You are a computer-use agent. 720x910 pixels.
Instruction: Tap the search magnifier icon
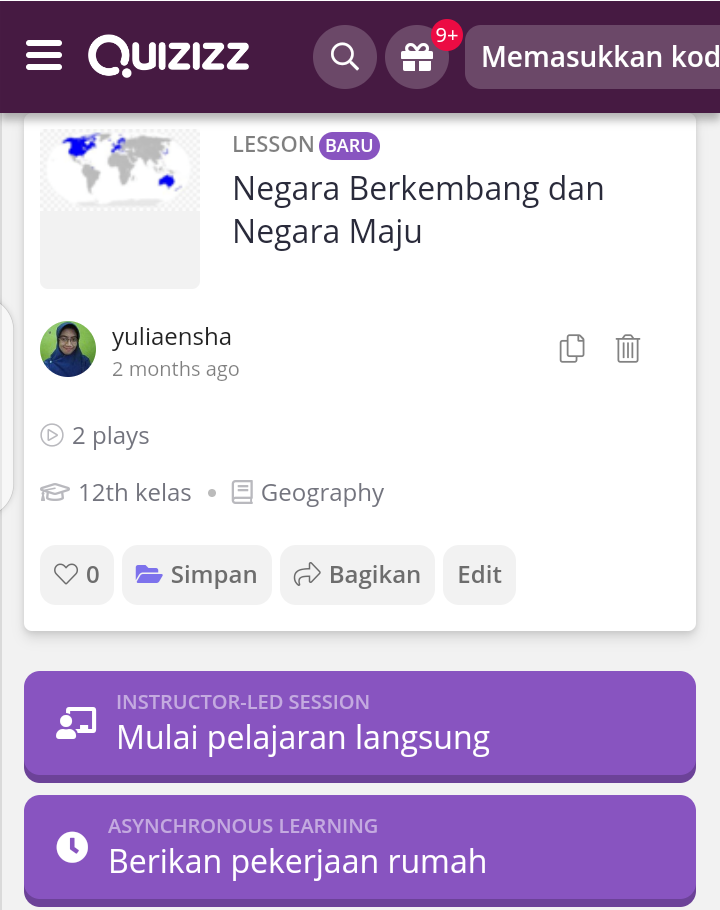(x=345, y=57)
